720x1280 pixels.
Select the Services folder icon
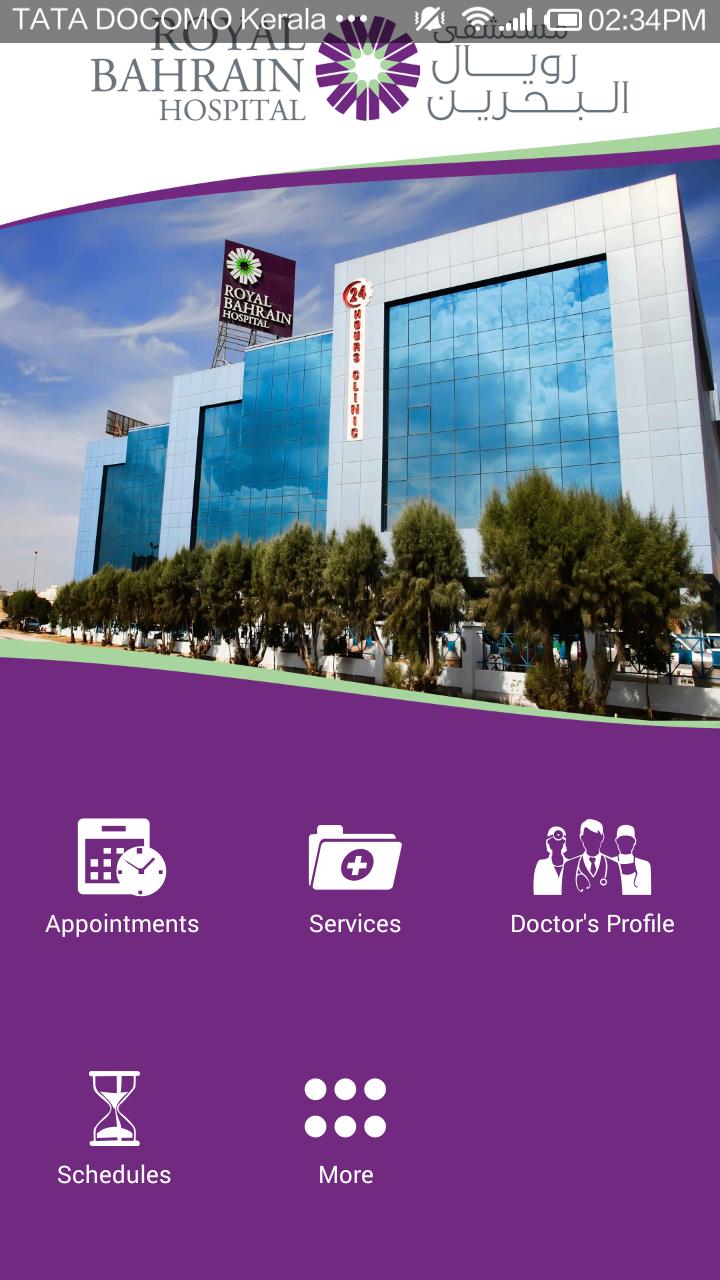354,860
